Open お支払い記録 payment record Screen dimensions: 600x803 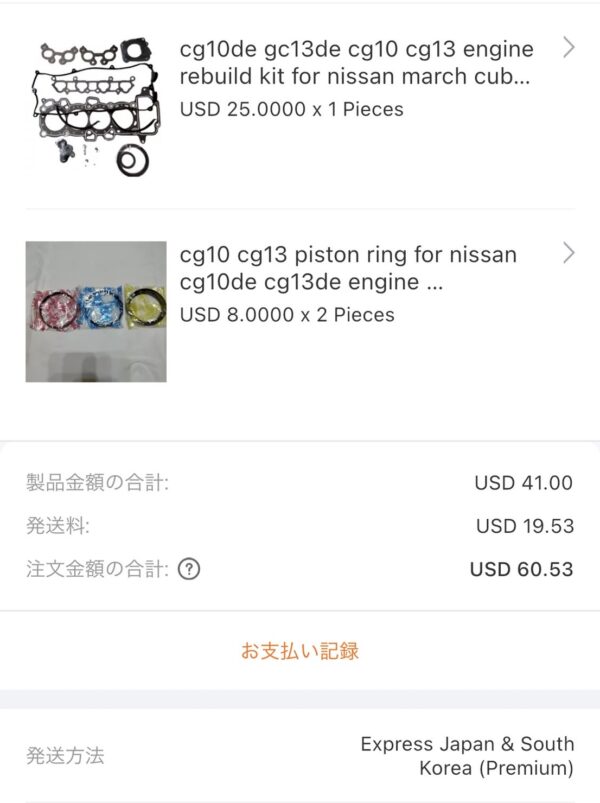coord(300,651)
